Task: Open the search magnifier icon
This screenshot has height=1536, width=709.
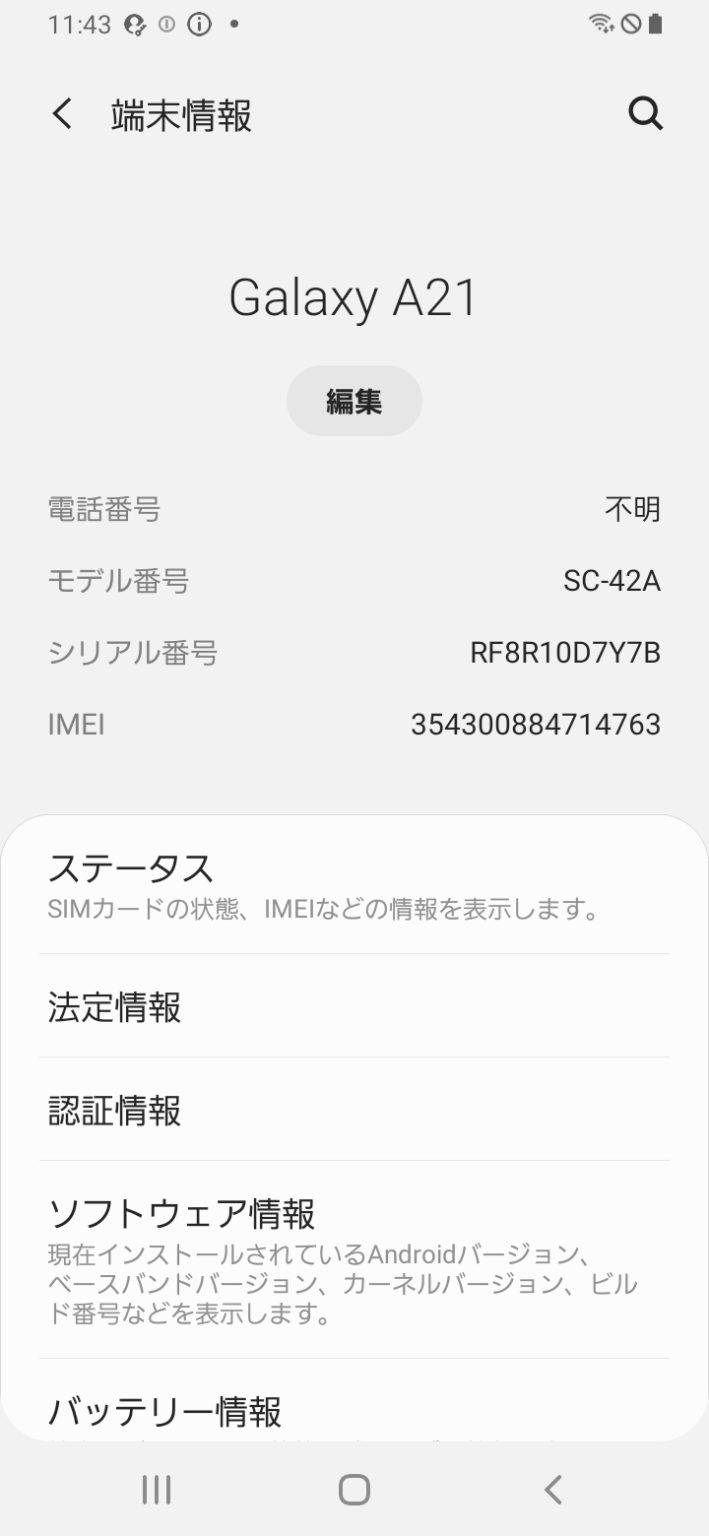Action: (x=645, y=115)
